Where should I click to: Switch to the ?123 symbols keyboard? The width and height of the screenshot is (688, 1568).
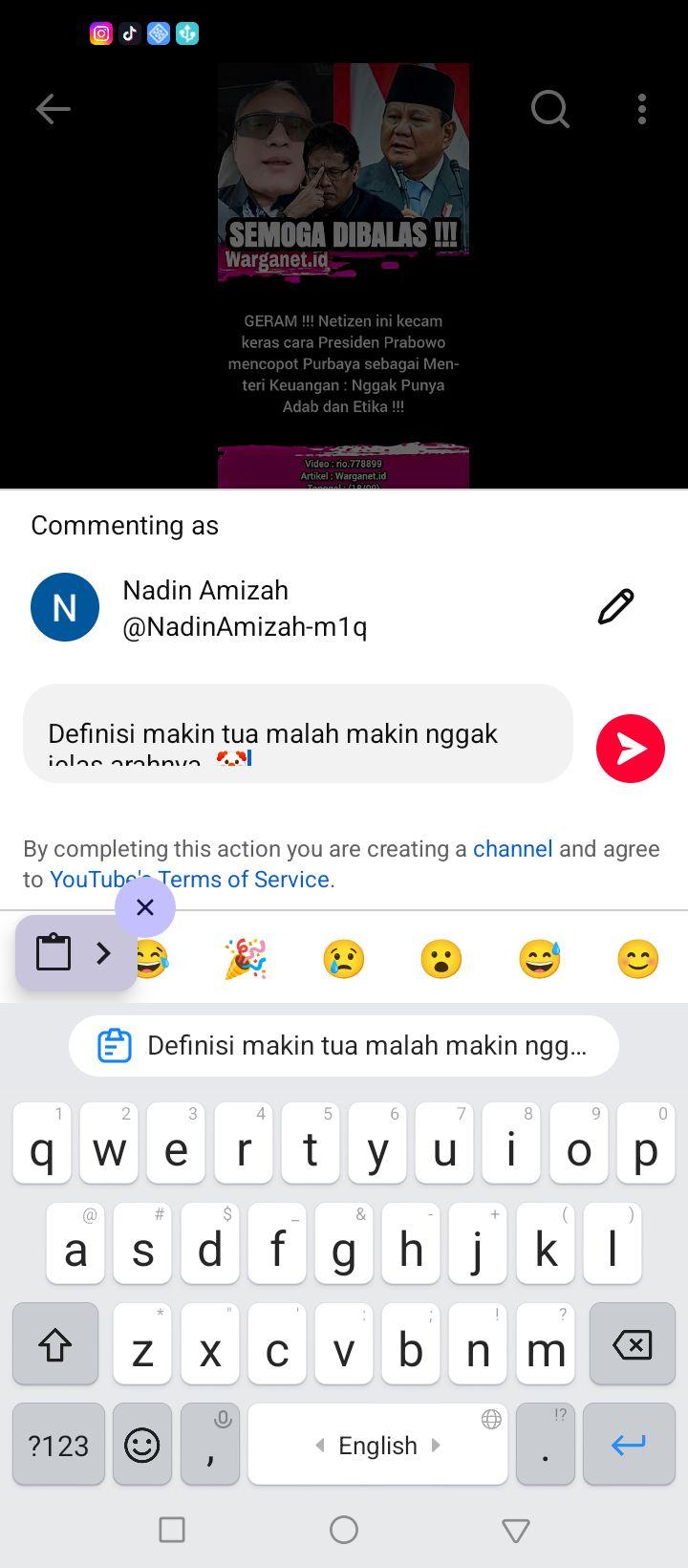click(x=58, y=1445)
